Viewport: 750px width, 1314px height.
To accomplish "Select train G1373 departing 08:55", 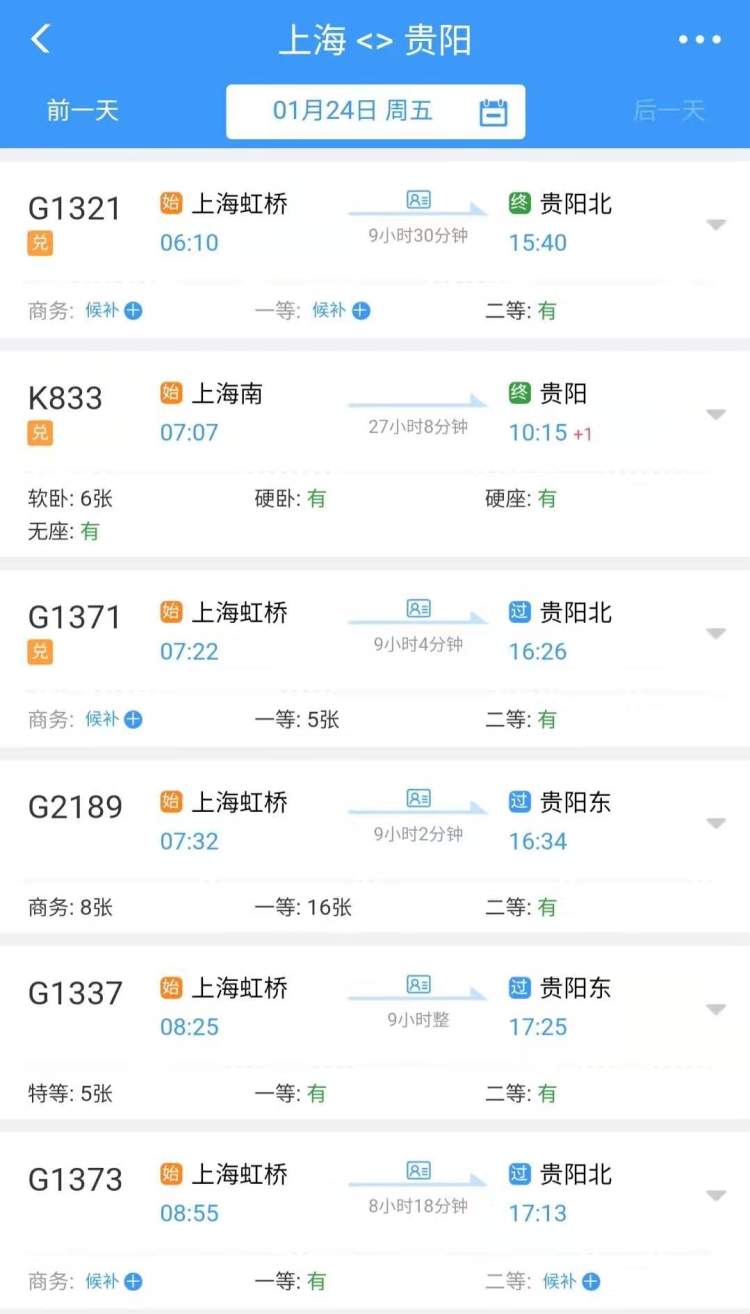I will coord(75,1179).
